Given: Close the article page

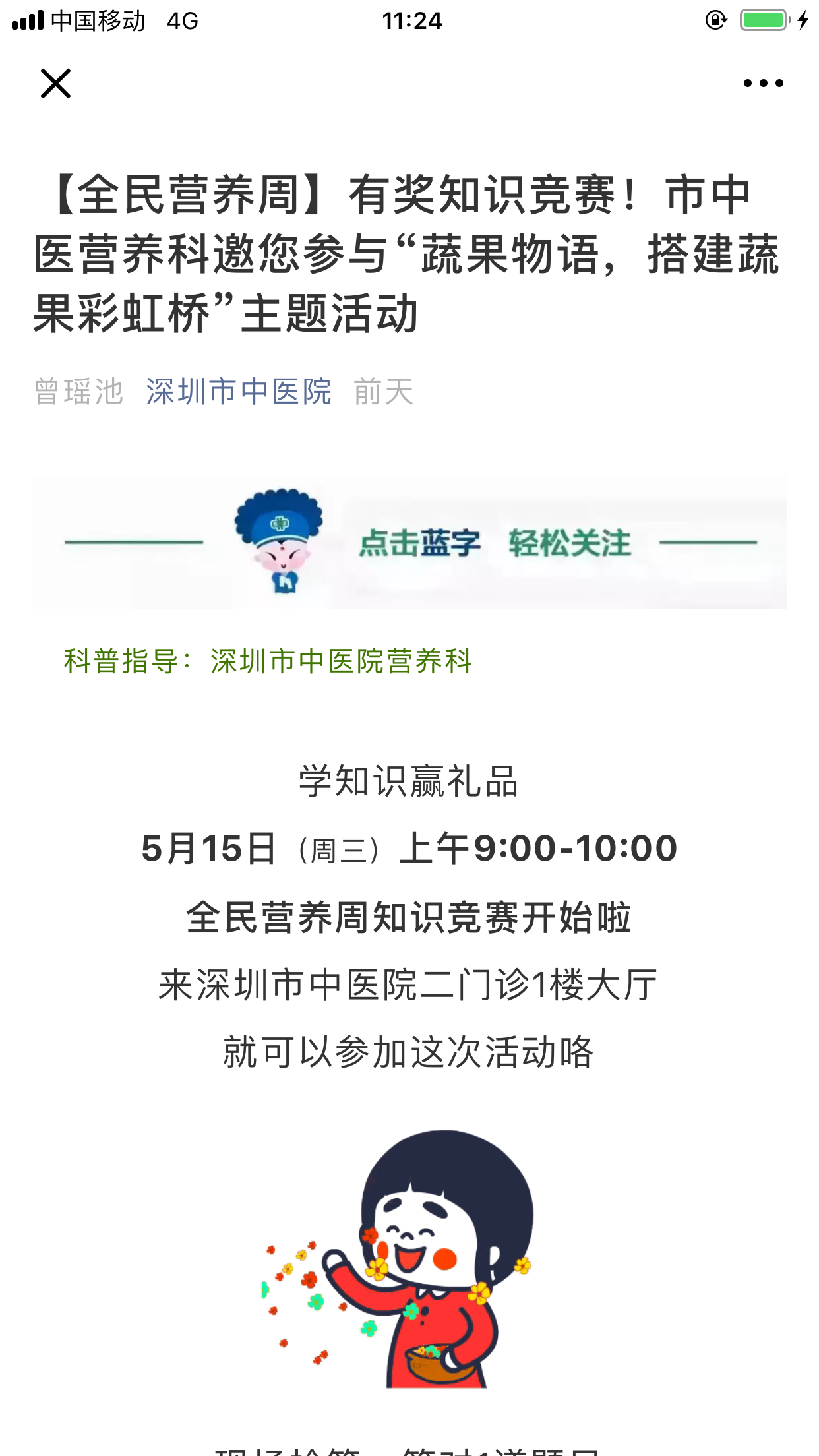Looking at the screenshot, I should point(55,84).
